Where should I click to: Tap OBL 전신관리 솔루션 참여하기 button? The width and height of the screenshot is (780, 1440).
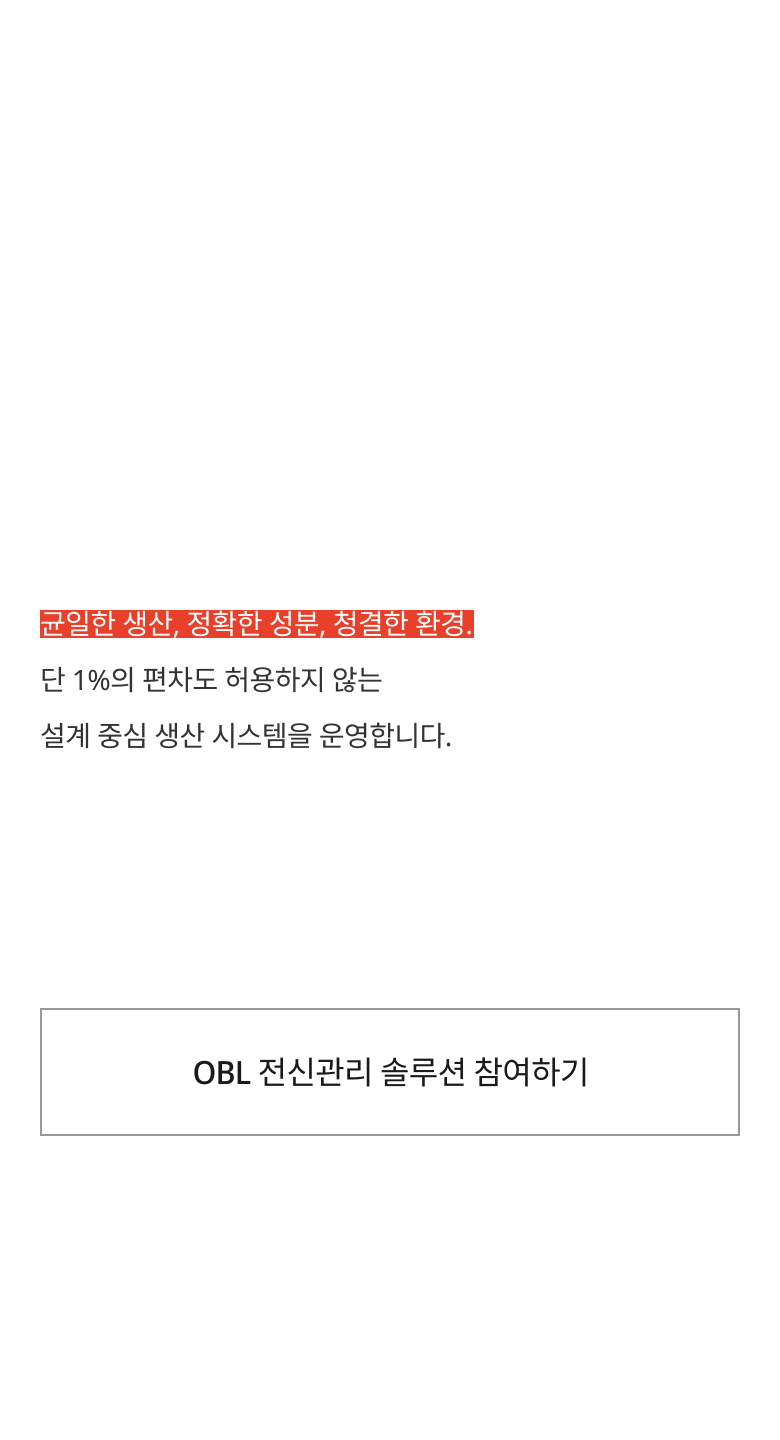click(x=390, y=1072)
